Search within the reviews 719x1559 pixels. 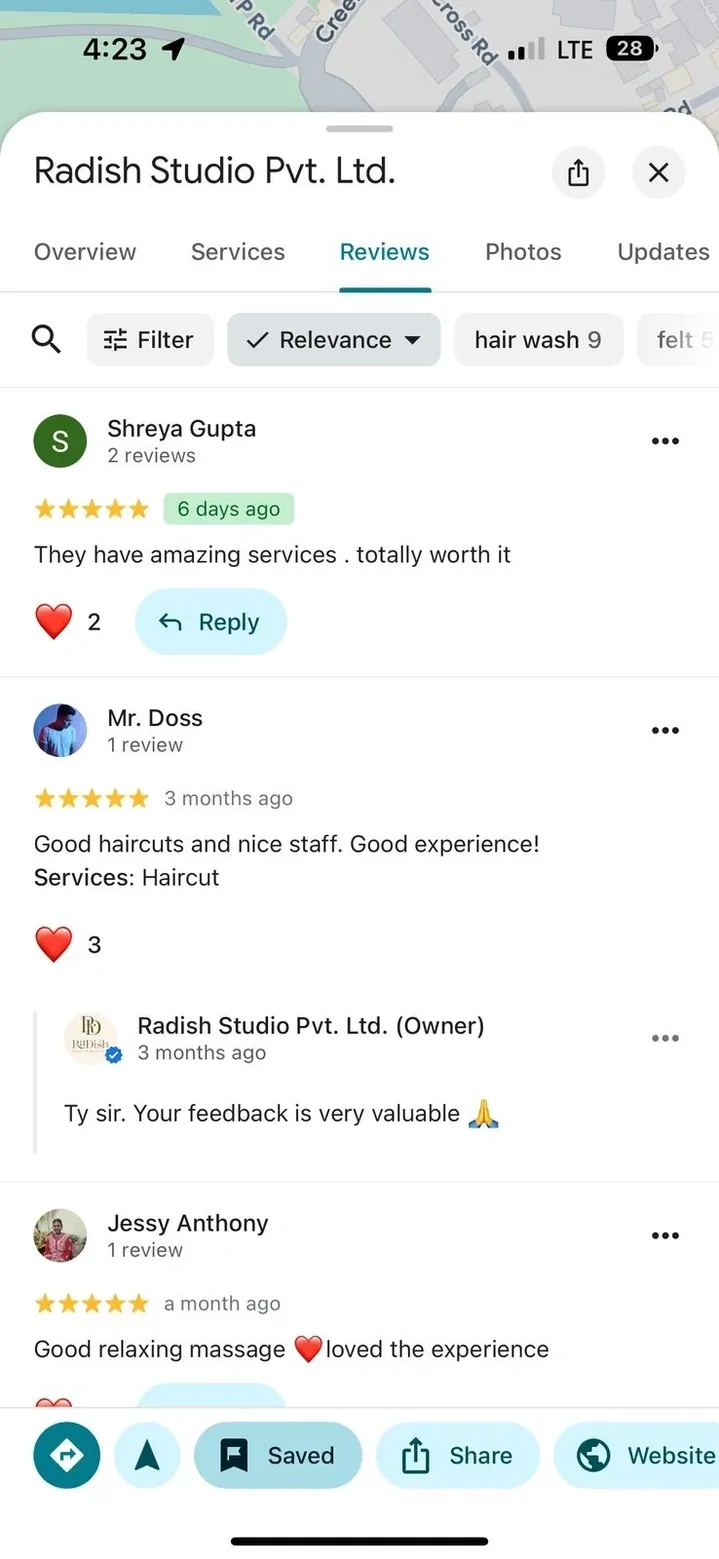[x=47, y=340]
